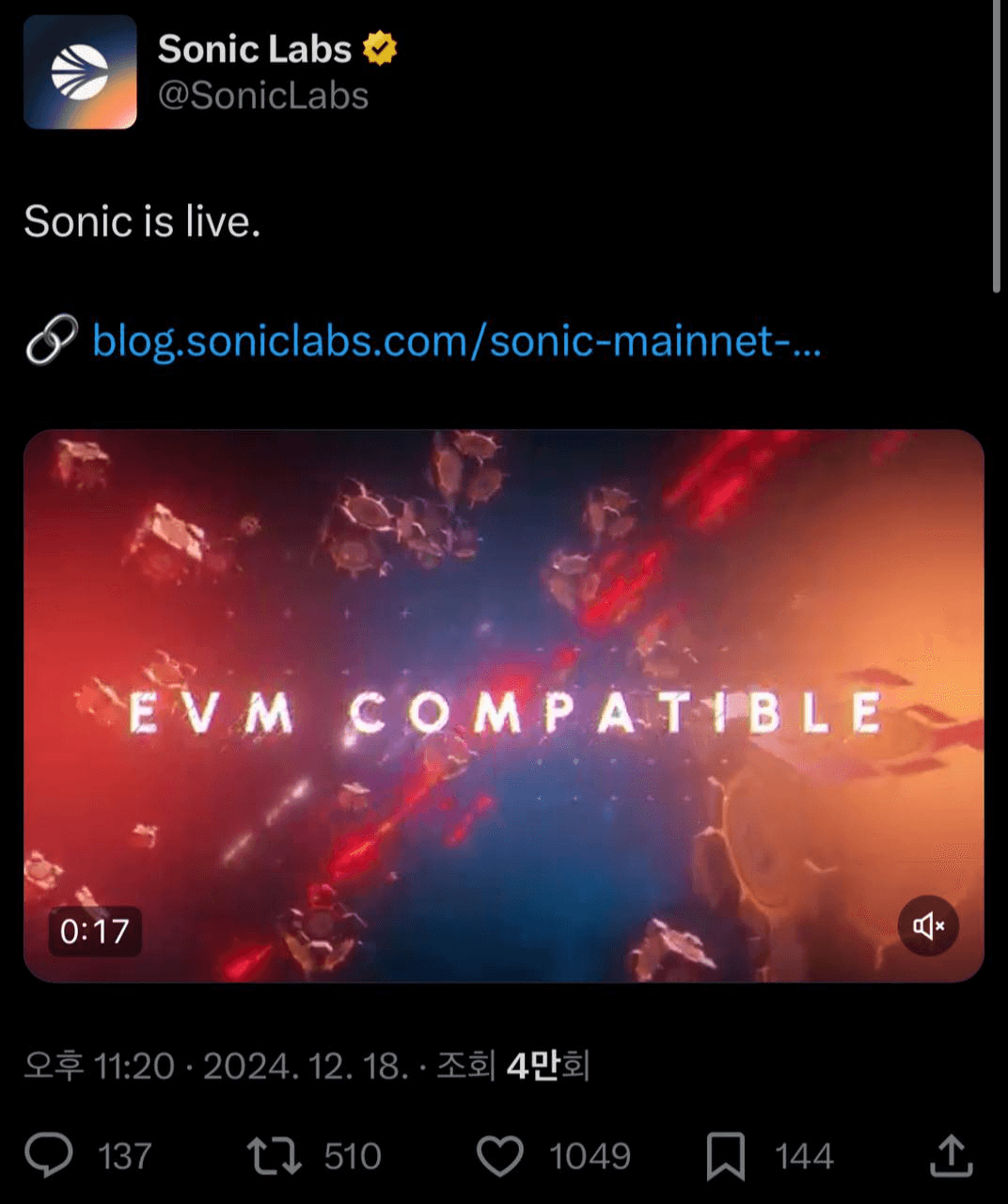This screenshot has width=1008, height=1204.
Task: Share the post via share icon
Action: (x=951, y=1155)
